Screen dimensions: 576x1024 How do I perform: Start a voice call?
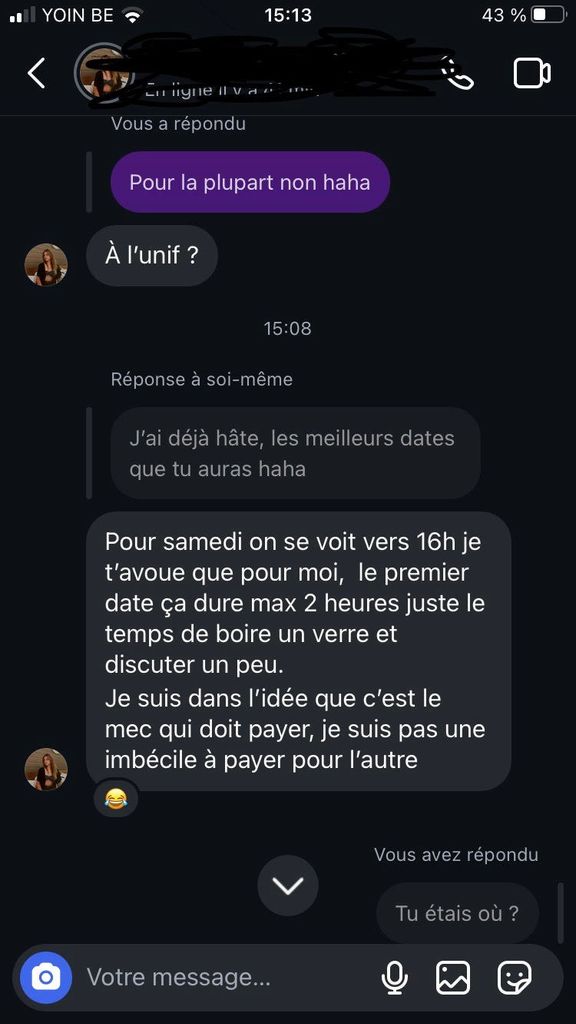(457, 73)
